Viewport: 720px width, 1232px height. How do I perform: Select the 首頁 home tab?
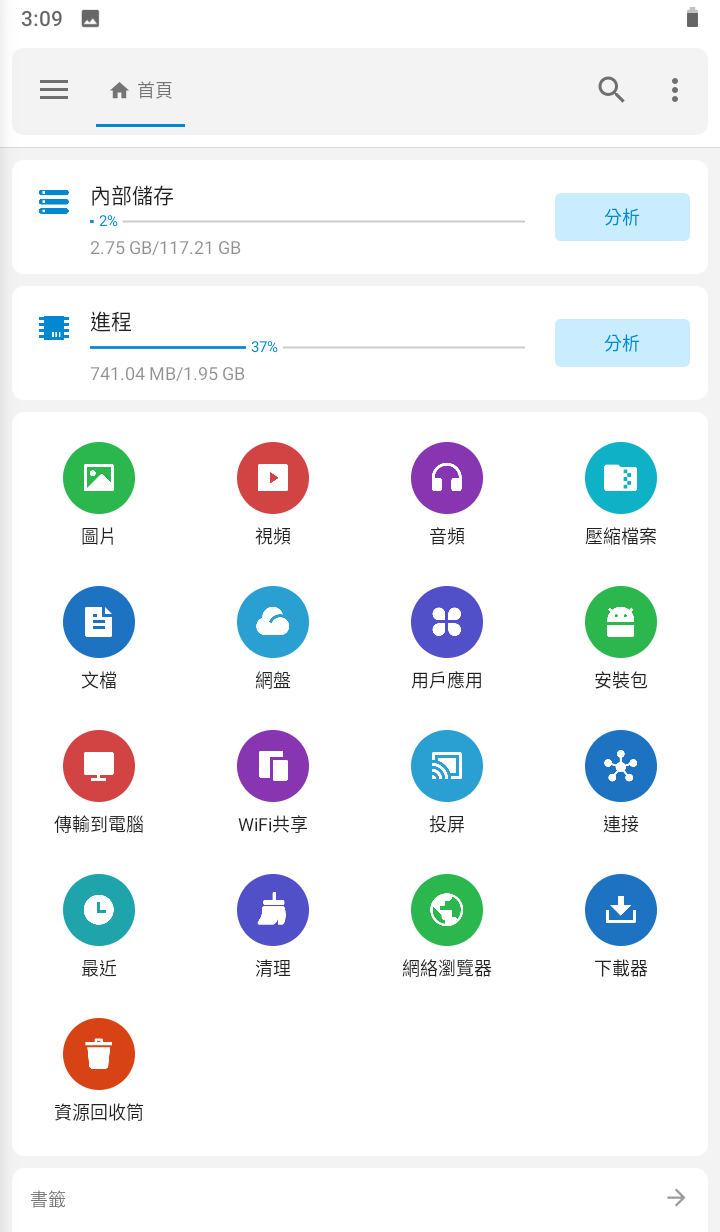[141, 91]
